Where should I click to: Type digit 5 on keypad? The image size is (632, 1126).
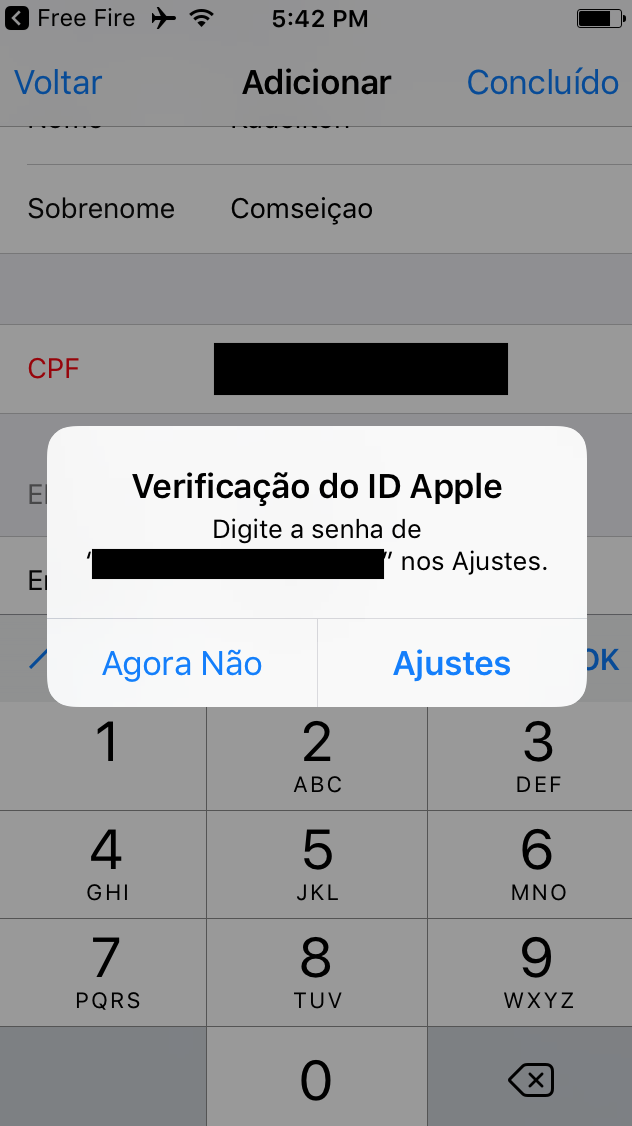pyautogui.click(x=317, y=864)
